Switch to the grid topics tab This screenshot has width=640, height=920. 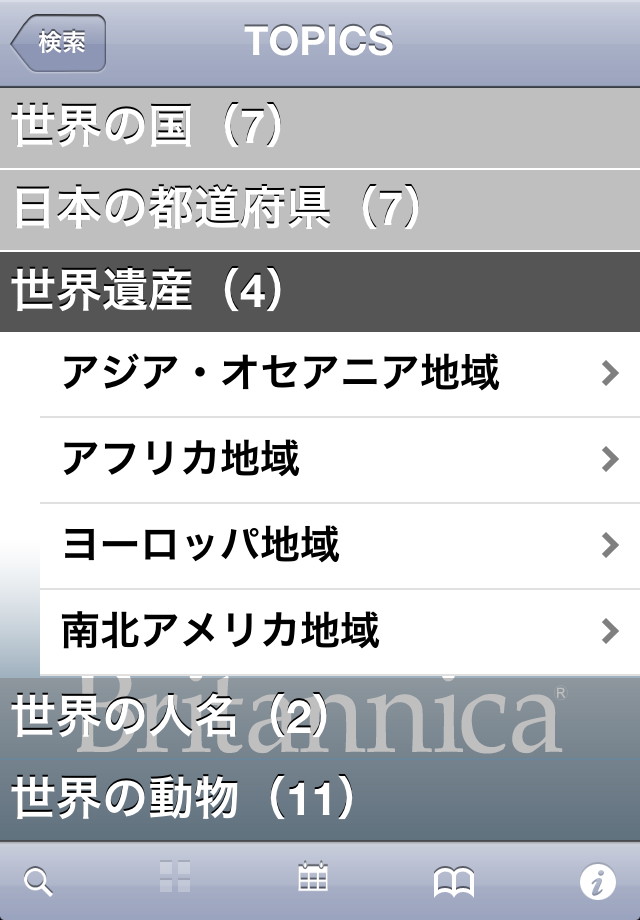click(175, 879)
